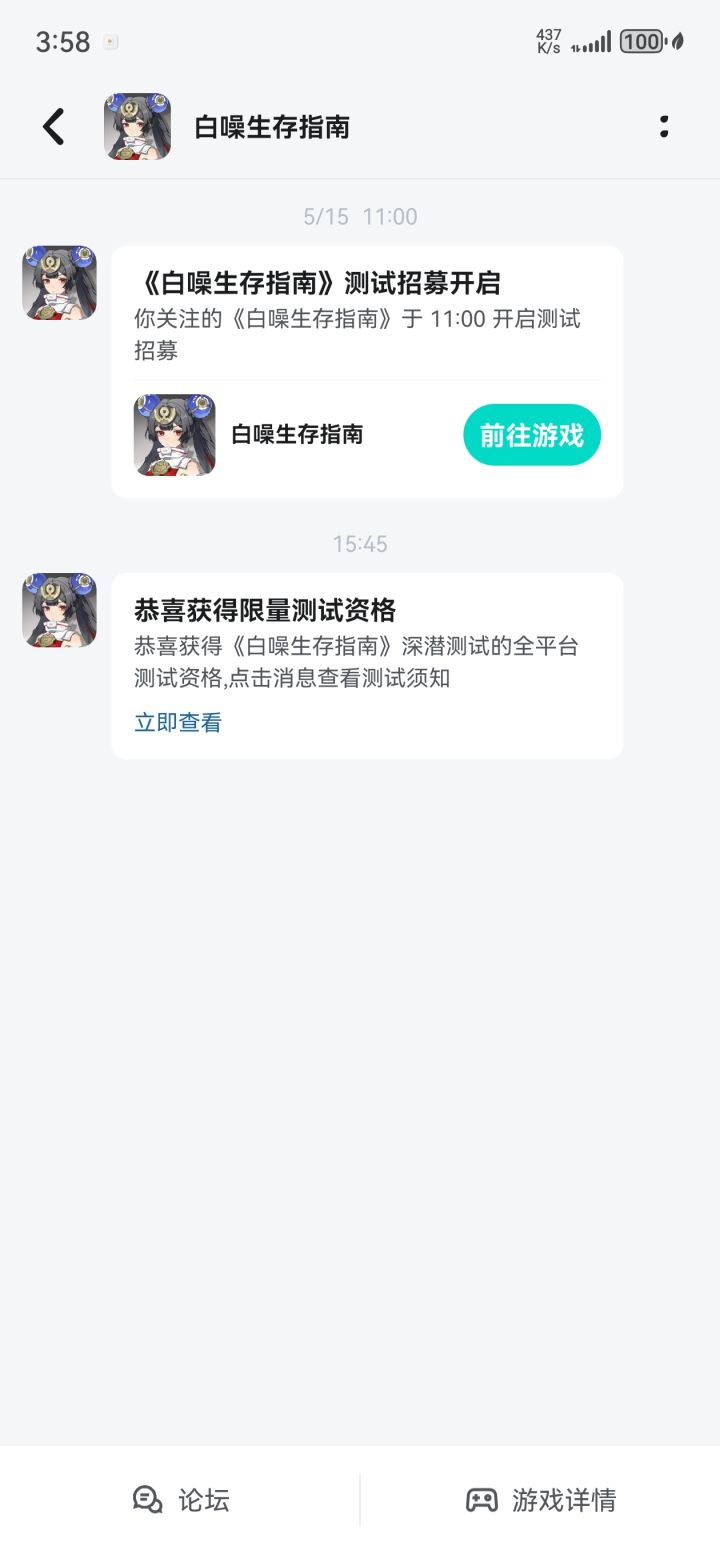Click the 5/15 11:00 timestamp

coord(360,216)
